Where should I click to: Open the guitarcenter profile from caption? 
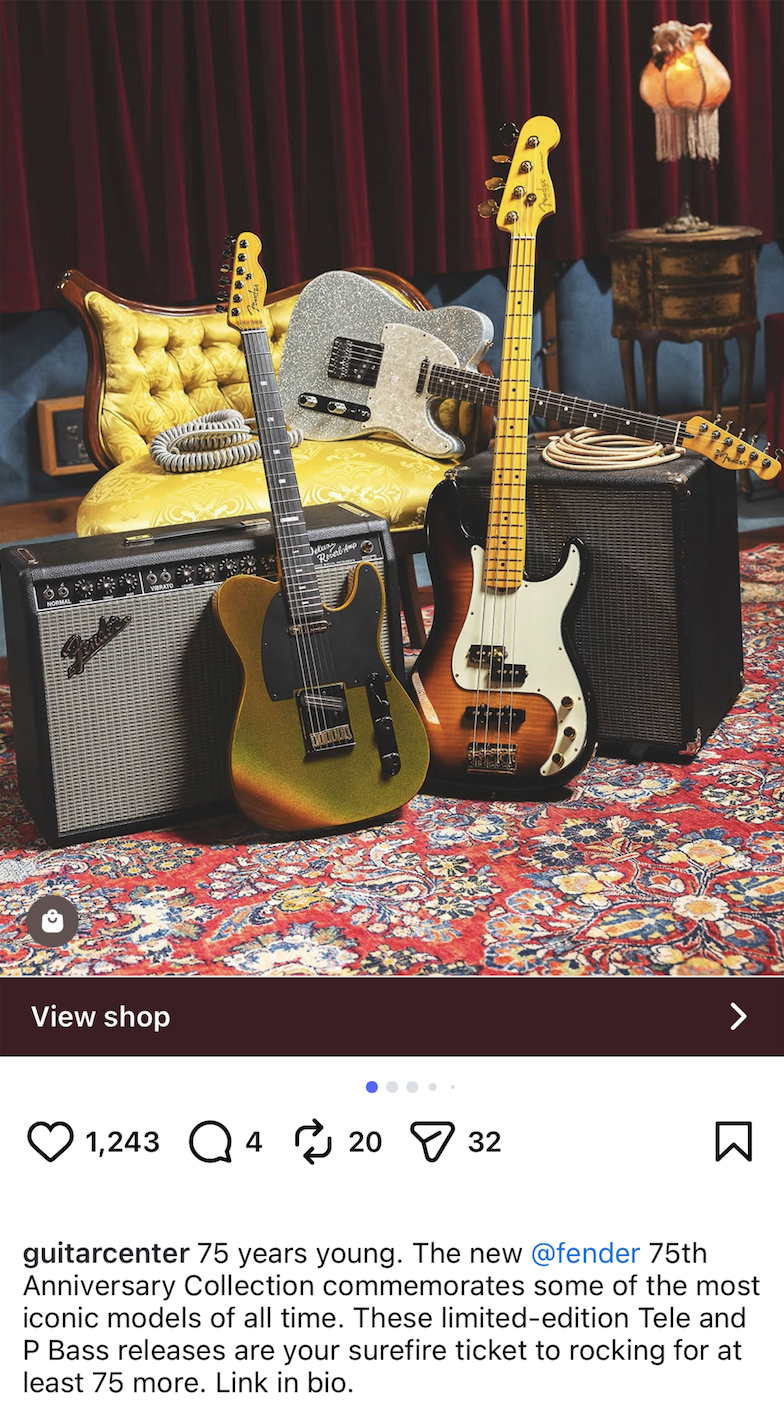click(x=106, y=1253)
